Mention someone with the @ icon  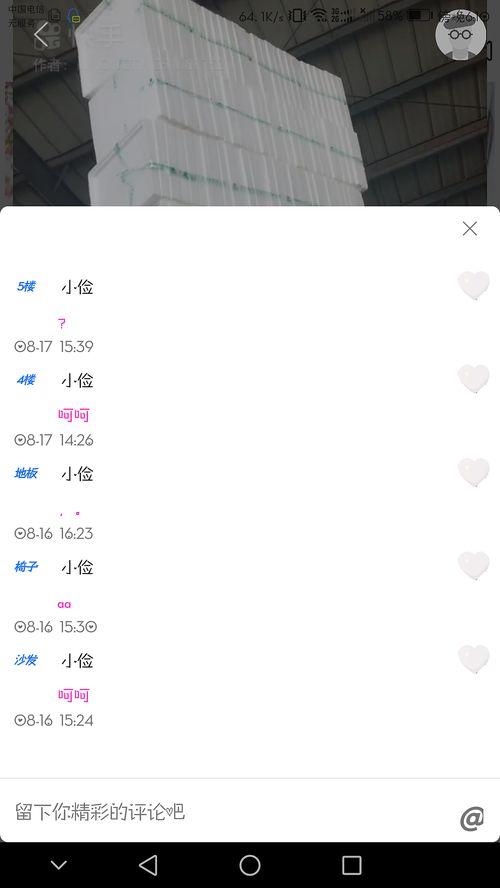[472, 819]
